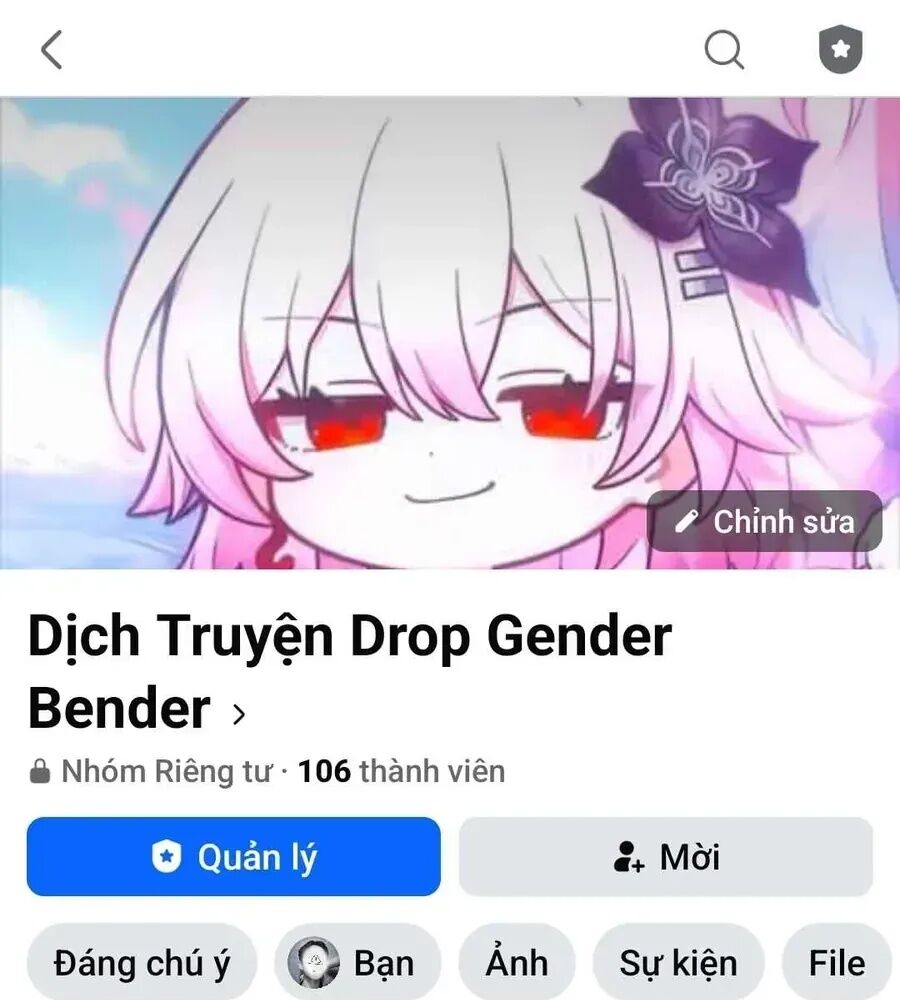900x1000 pixels.
Task: Open the File chip
Action: click(x=836, y=963)
